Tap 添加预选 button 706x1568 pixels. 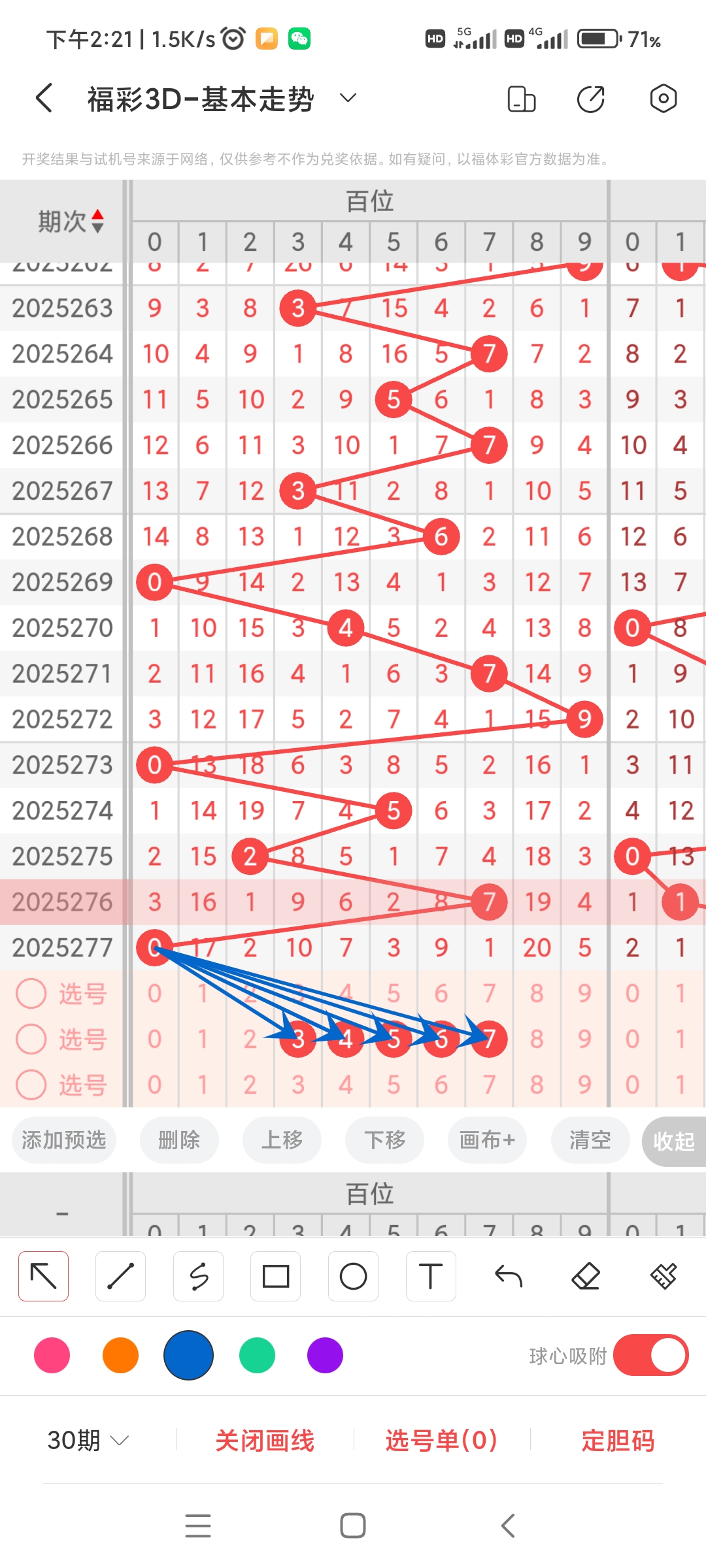coord(63,1140)
